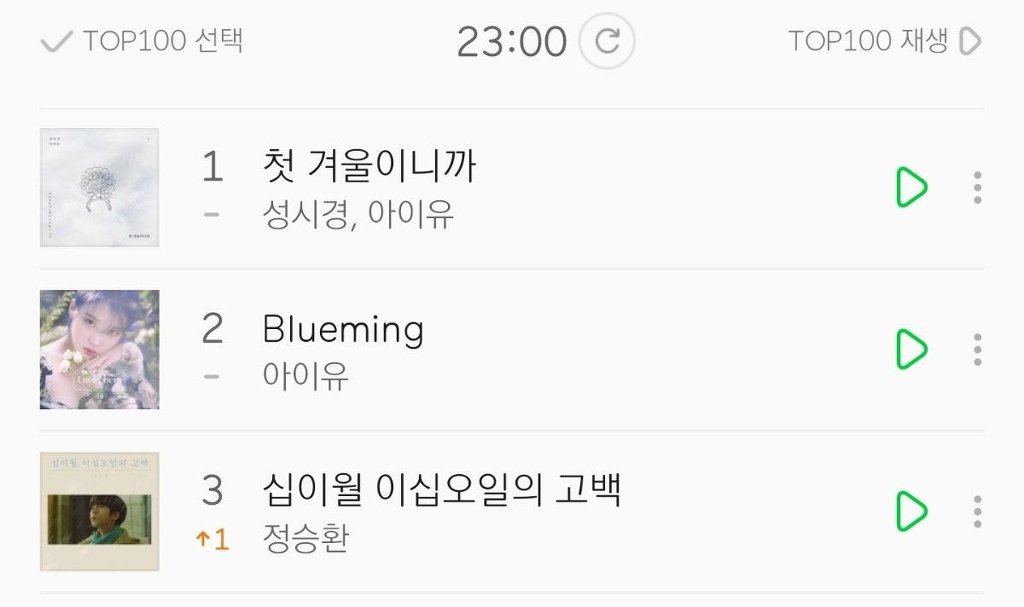Open the album art of 첫 겨울이니까

(99, 187)
